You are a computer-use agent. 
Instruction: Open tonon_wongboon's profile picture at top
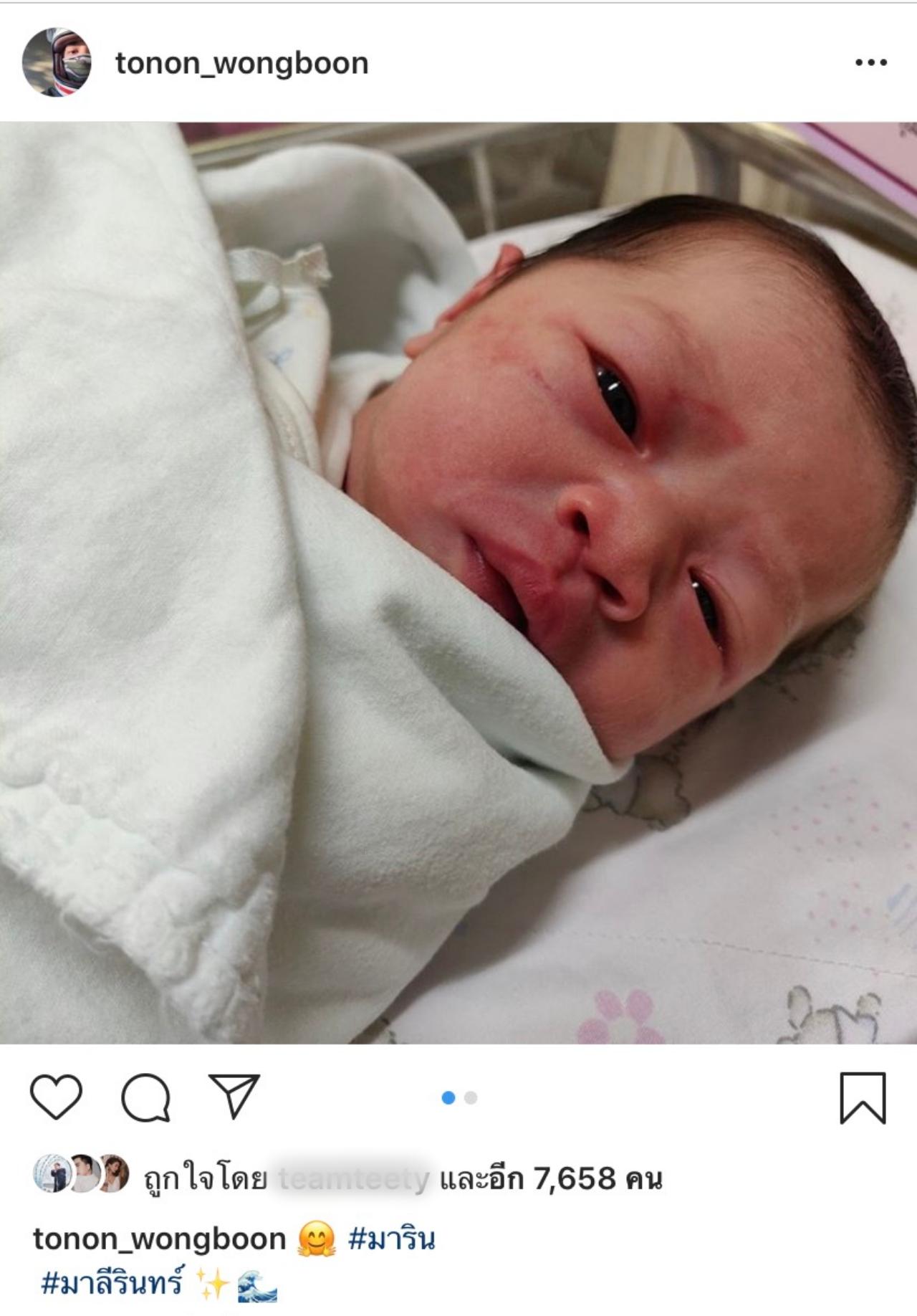click(x=57, y=62)
